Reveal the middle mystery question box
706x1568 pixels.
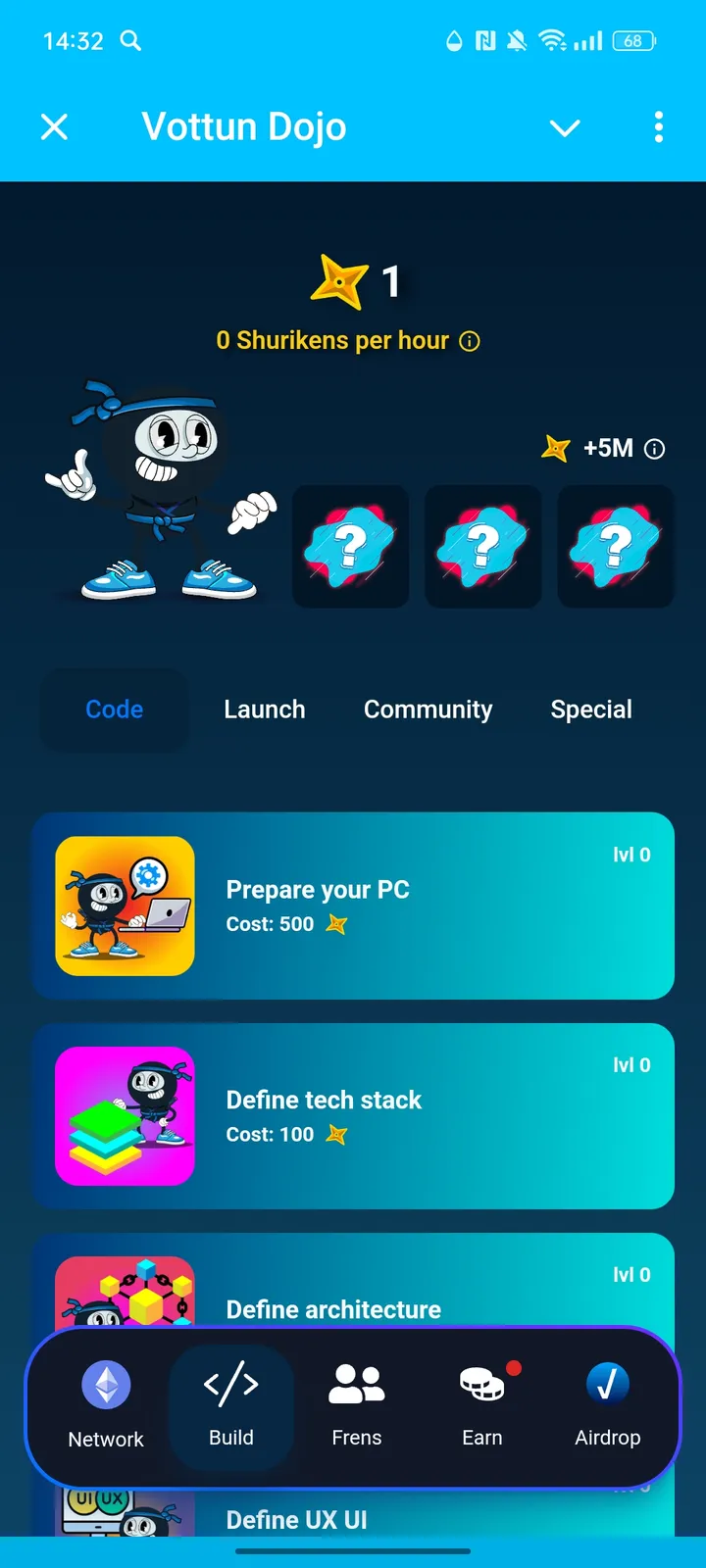pyautogui.click(x=482, y=546)
